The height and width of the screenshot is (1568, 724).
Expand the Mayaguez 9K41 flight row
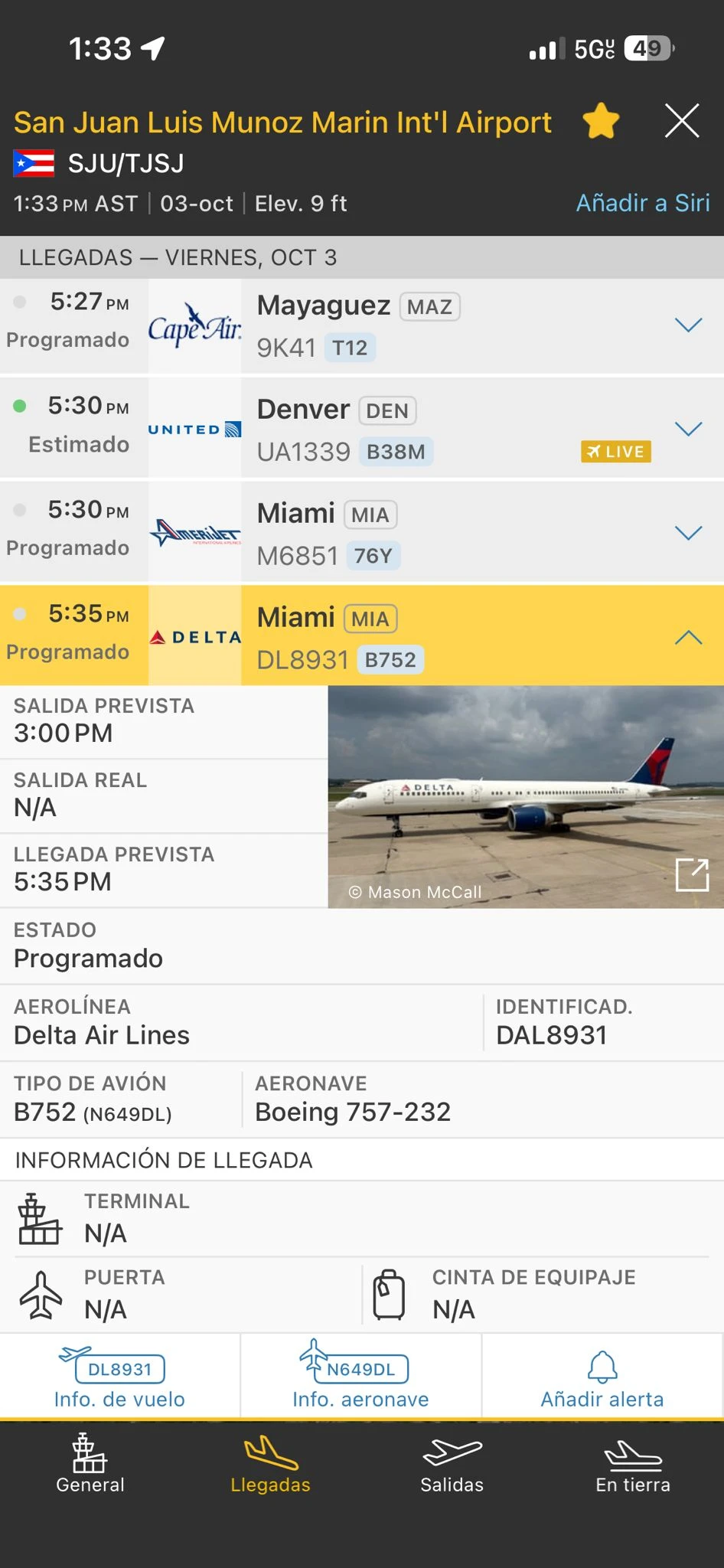688,325
